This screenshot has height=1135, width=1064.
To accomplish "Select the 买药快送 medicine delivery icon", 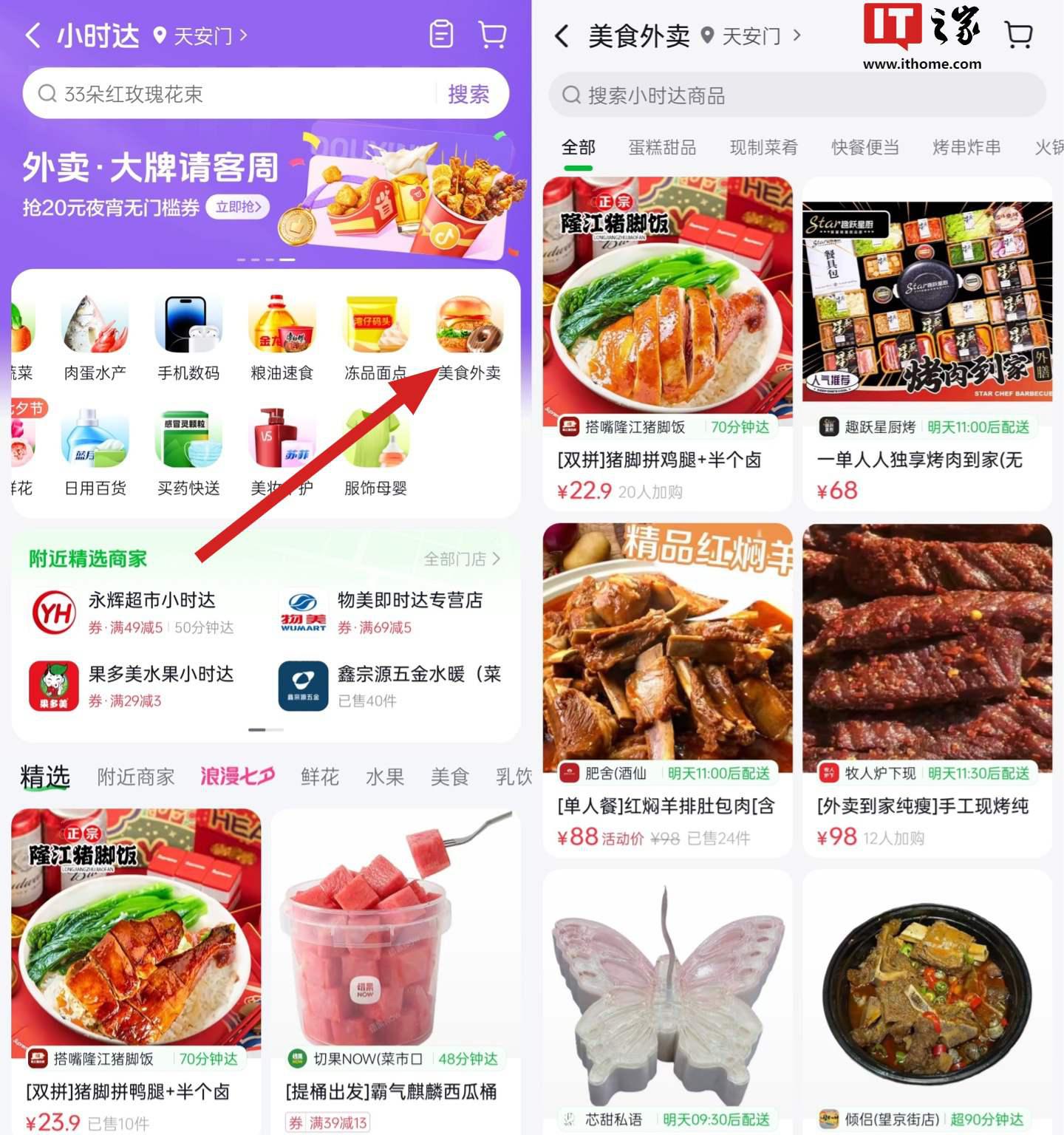I will (x=188, y=437).
